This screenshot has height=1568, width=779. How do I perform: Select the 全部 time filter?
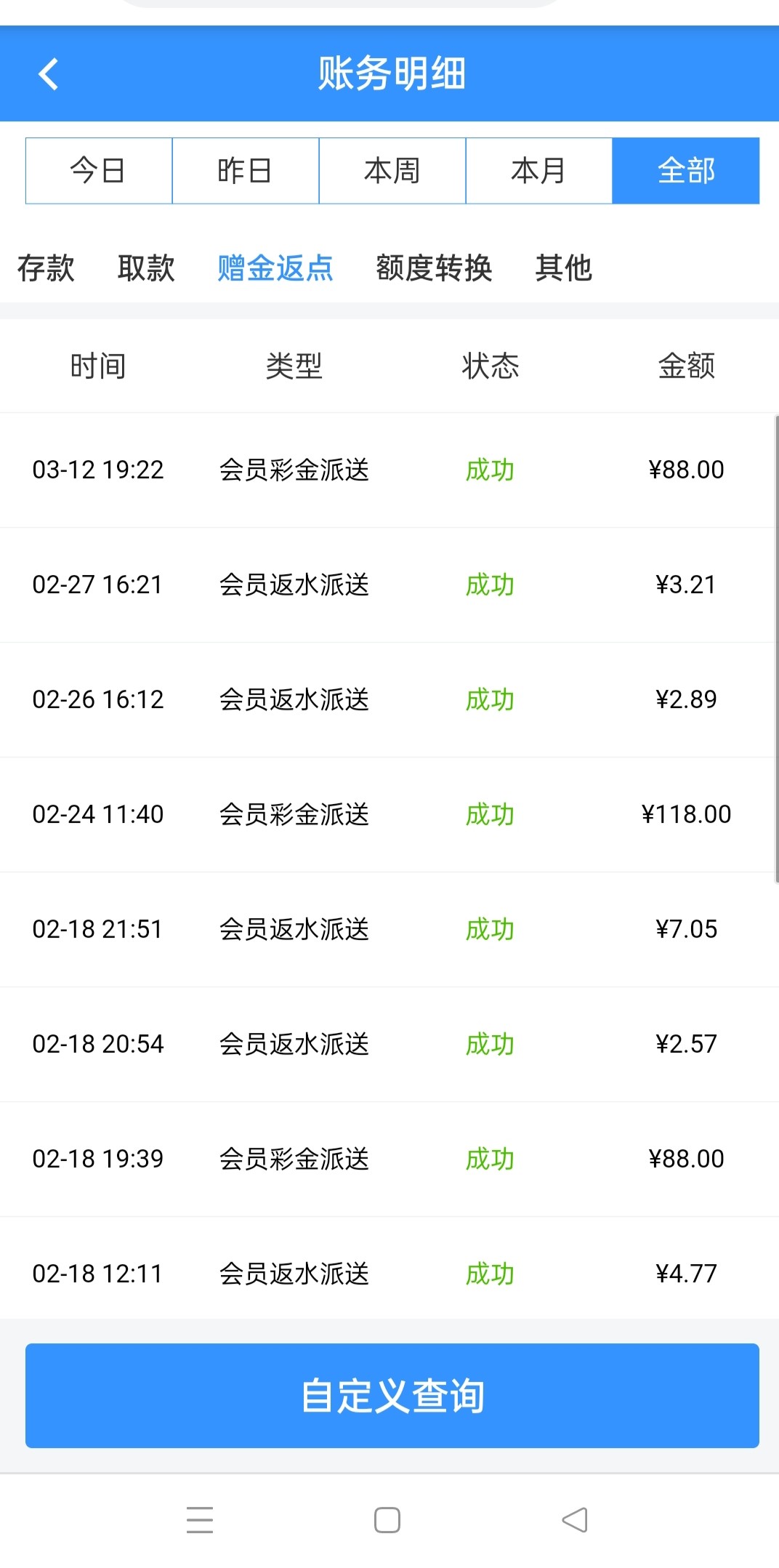pos(686,171)
